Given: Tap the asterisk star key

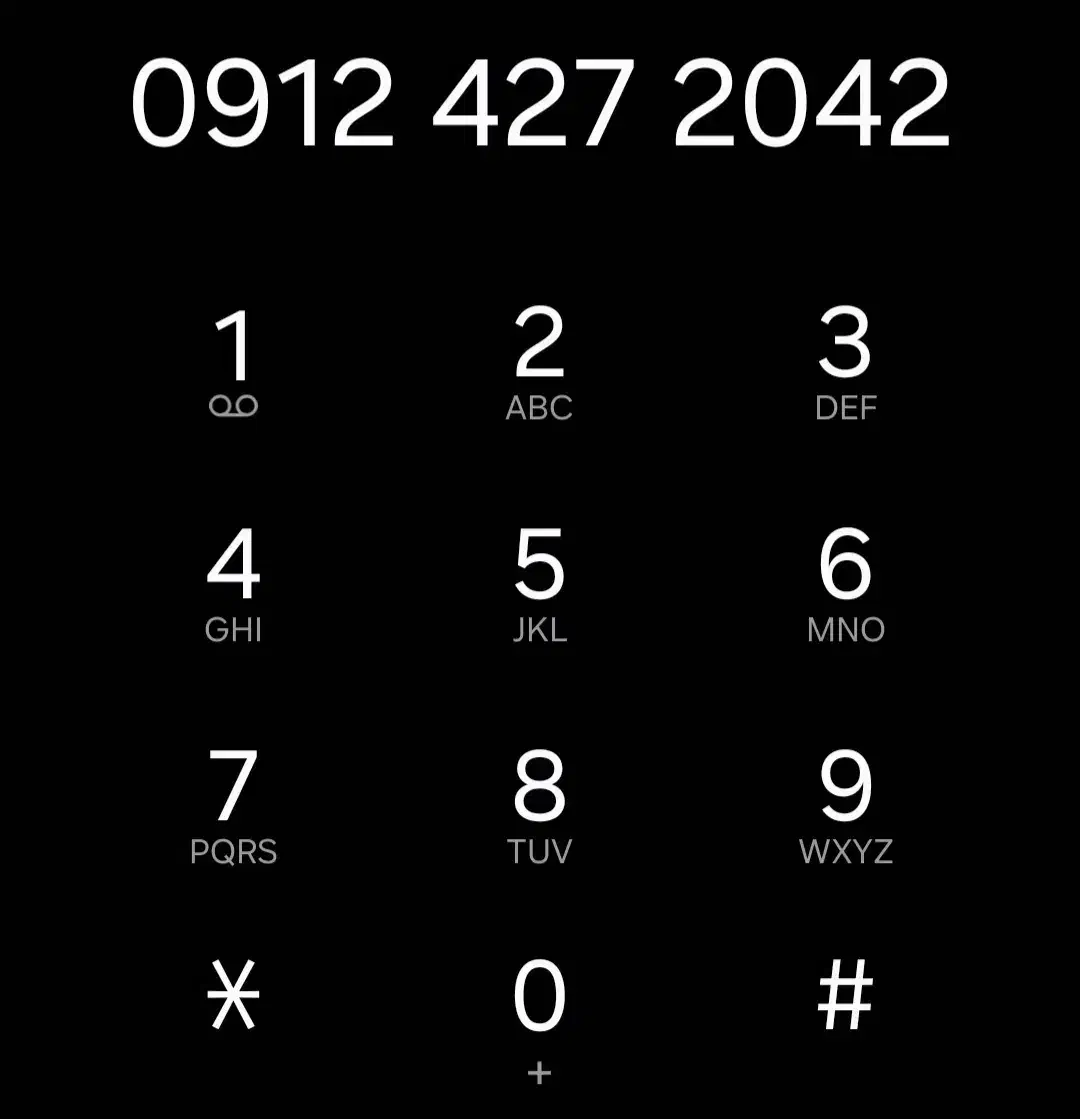Looking at the screenshot, I should point(234,996).
